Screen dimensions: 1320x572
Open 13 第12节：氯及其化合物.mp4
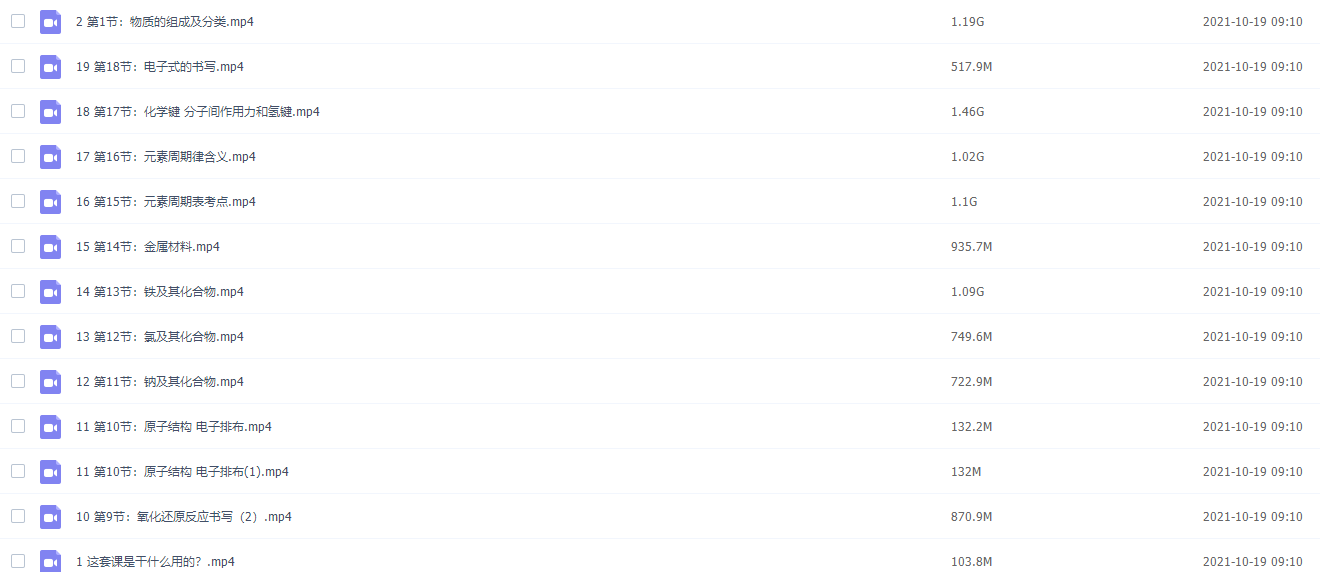[160, 337]
